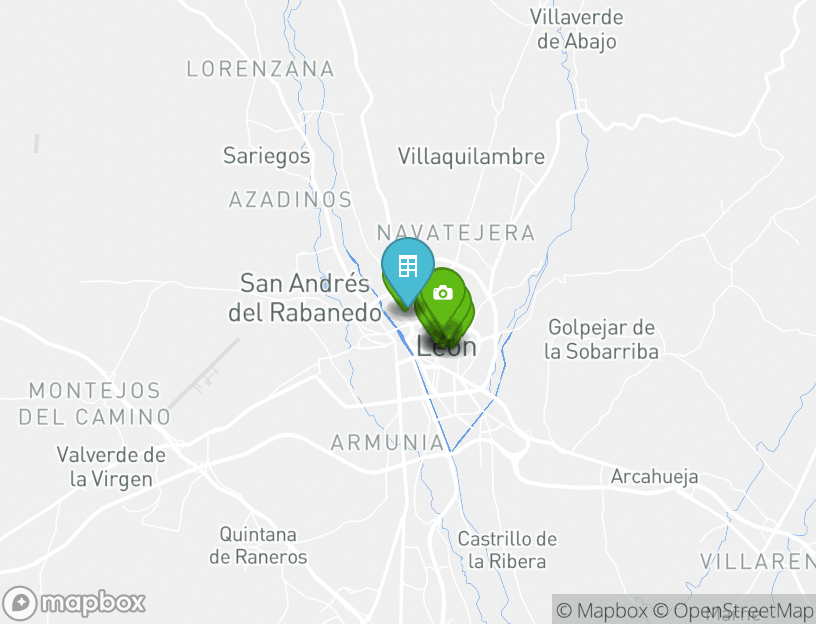Open the © OpenStreetMap attribution link
Viewport: 816px width, 624px height.
click(734, 610)
